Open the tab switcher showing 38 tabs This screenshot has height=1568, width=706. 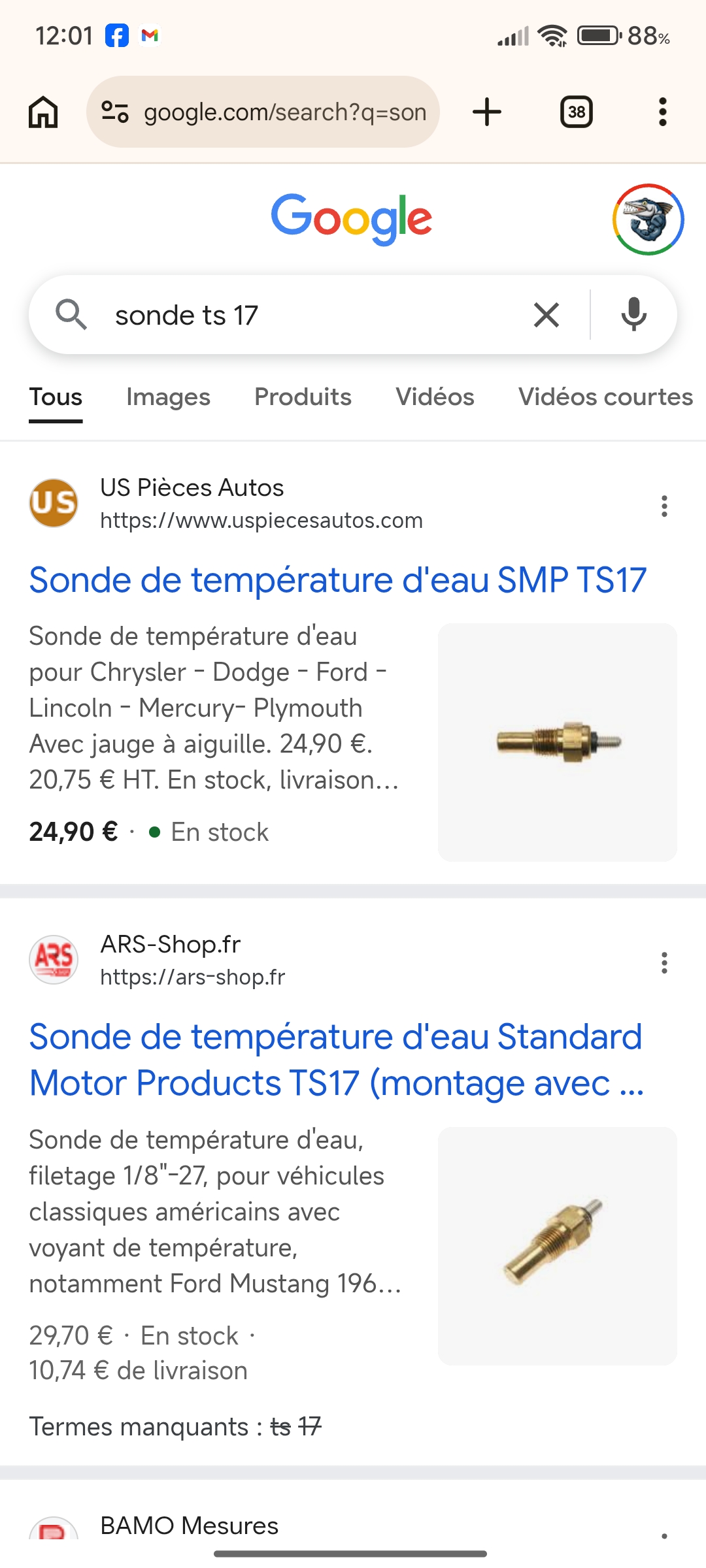[x=576, y=112]
